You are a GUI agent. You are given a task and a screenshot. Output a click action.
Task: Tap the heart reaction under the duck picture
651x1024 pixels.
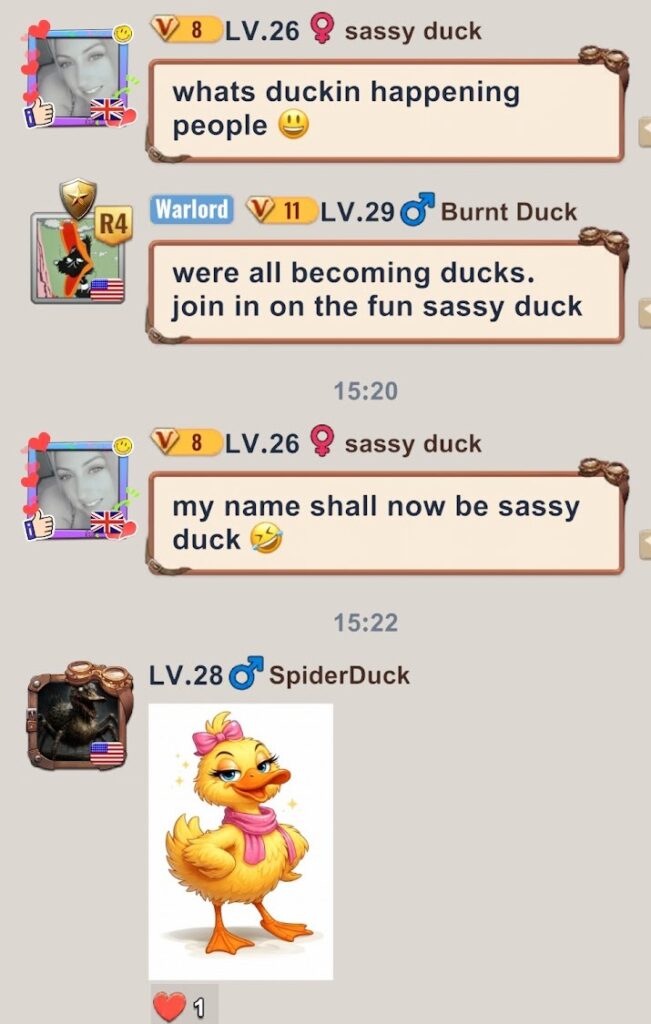(x=183, y=1006)
